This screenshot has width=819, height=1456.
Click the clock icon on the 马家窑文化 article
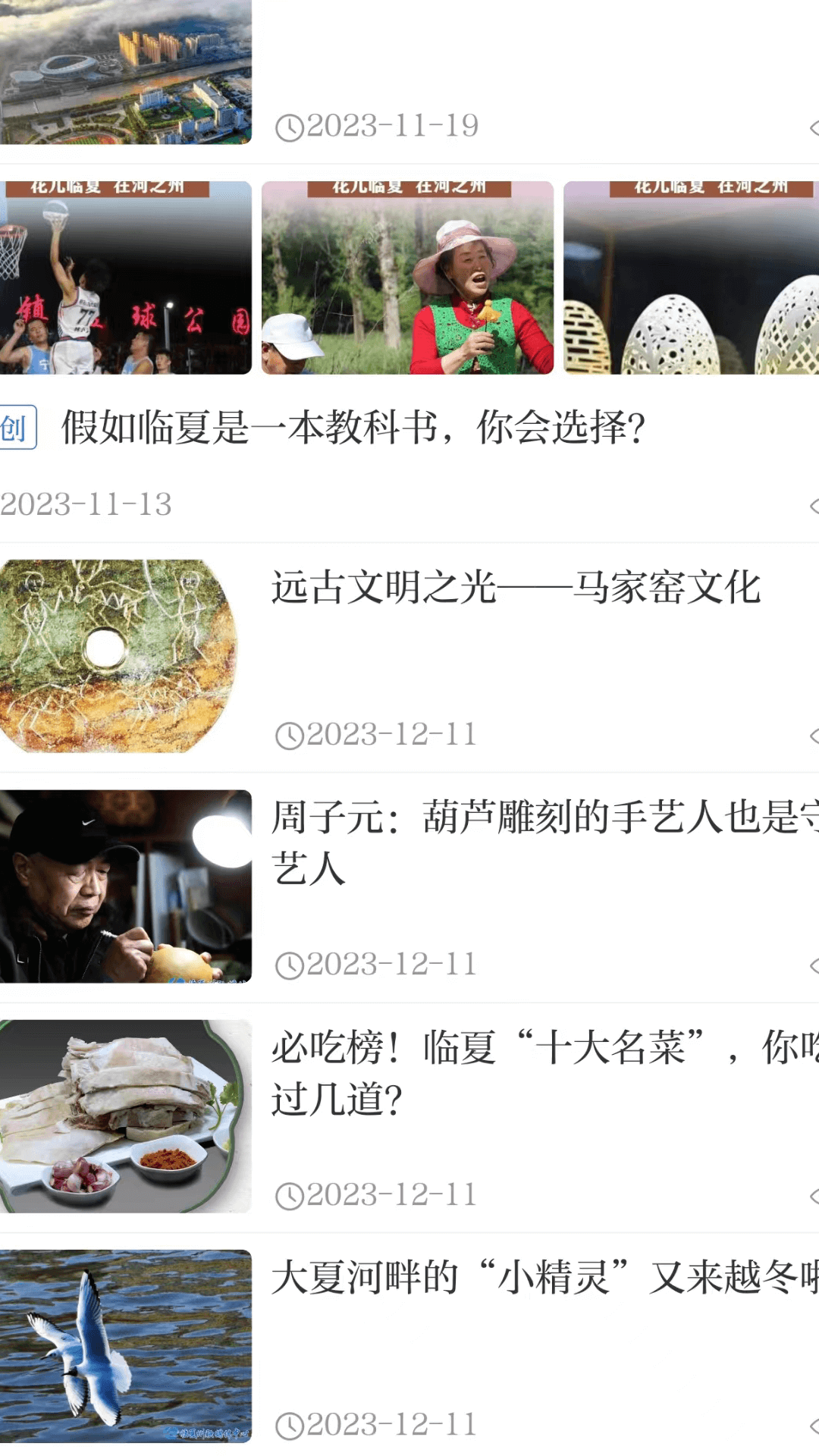coord(290,733)
